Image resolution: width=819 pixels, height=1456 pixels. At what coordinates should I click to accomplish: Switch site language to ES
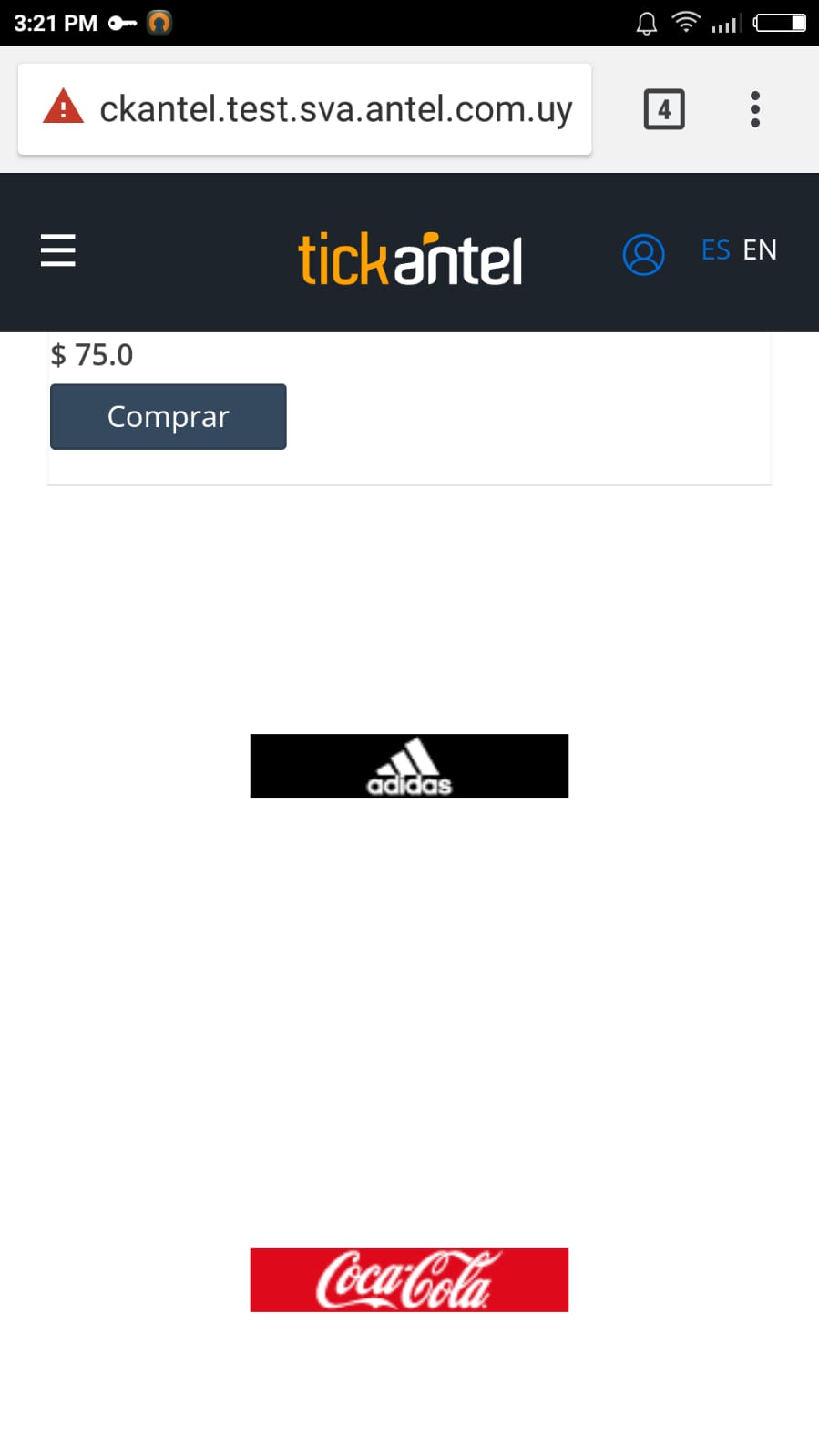pyautogui.click(x=715, y=250)
